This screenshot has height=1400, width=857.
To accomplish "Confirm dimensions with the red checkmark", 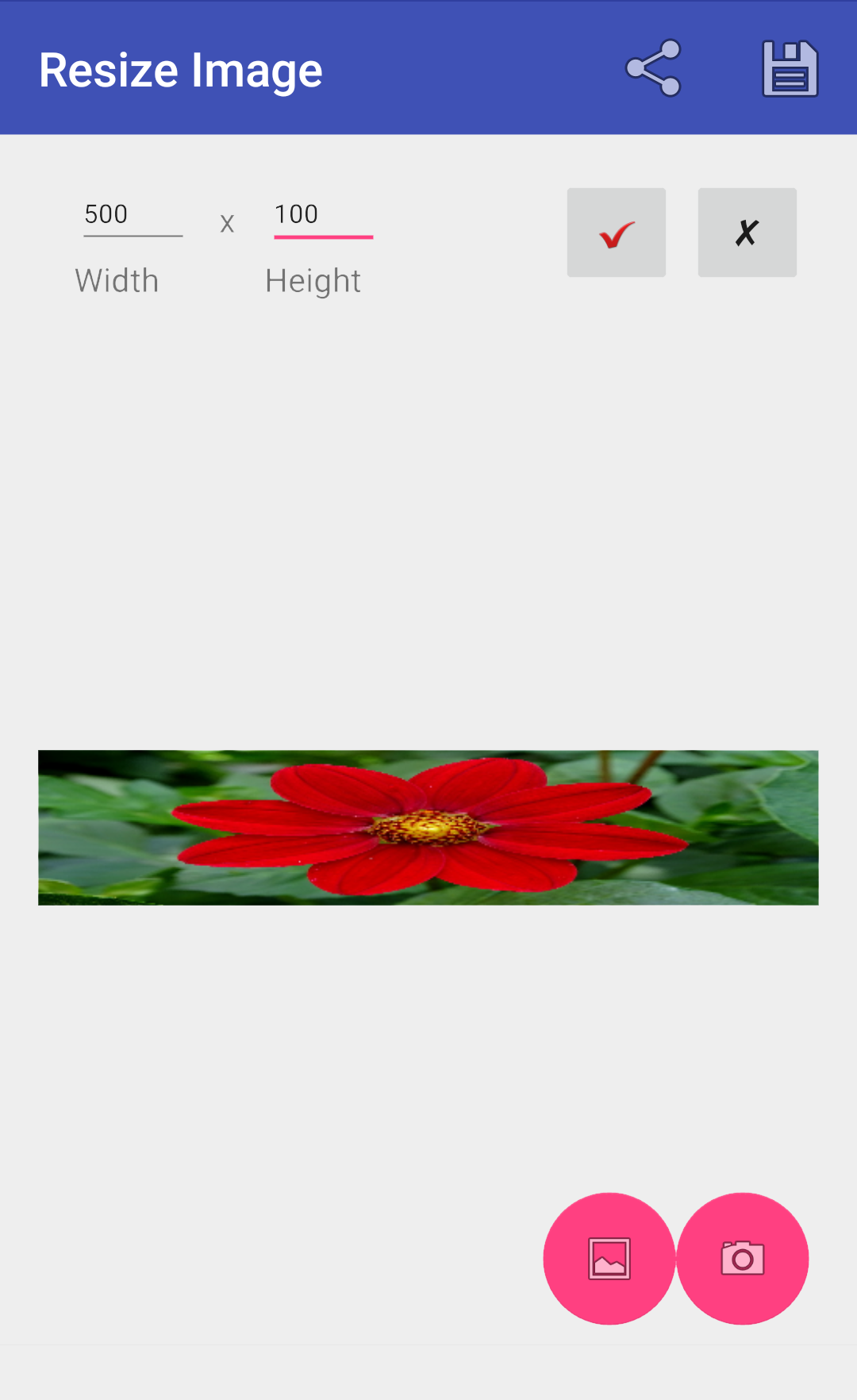I will pyautogui.click(x=617, y=233).
